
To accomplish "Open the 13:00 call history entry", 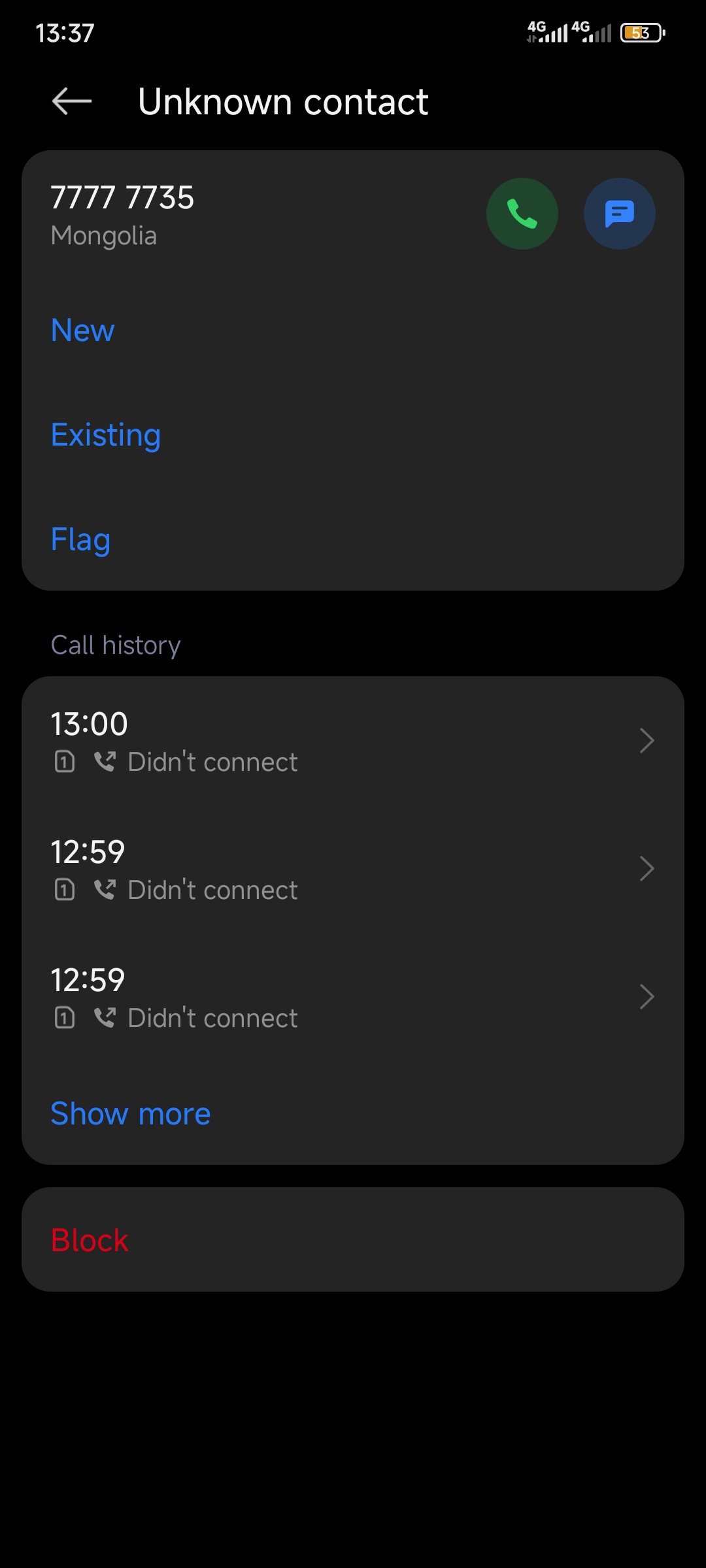I will point(353,741).
